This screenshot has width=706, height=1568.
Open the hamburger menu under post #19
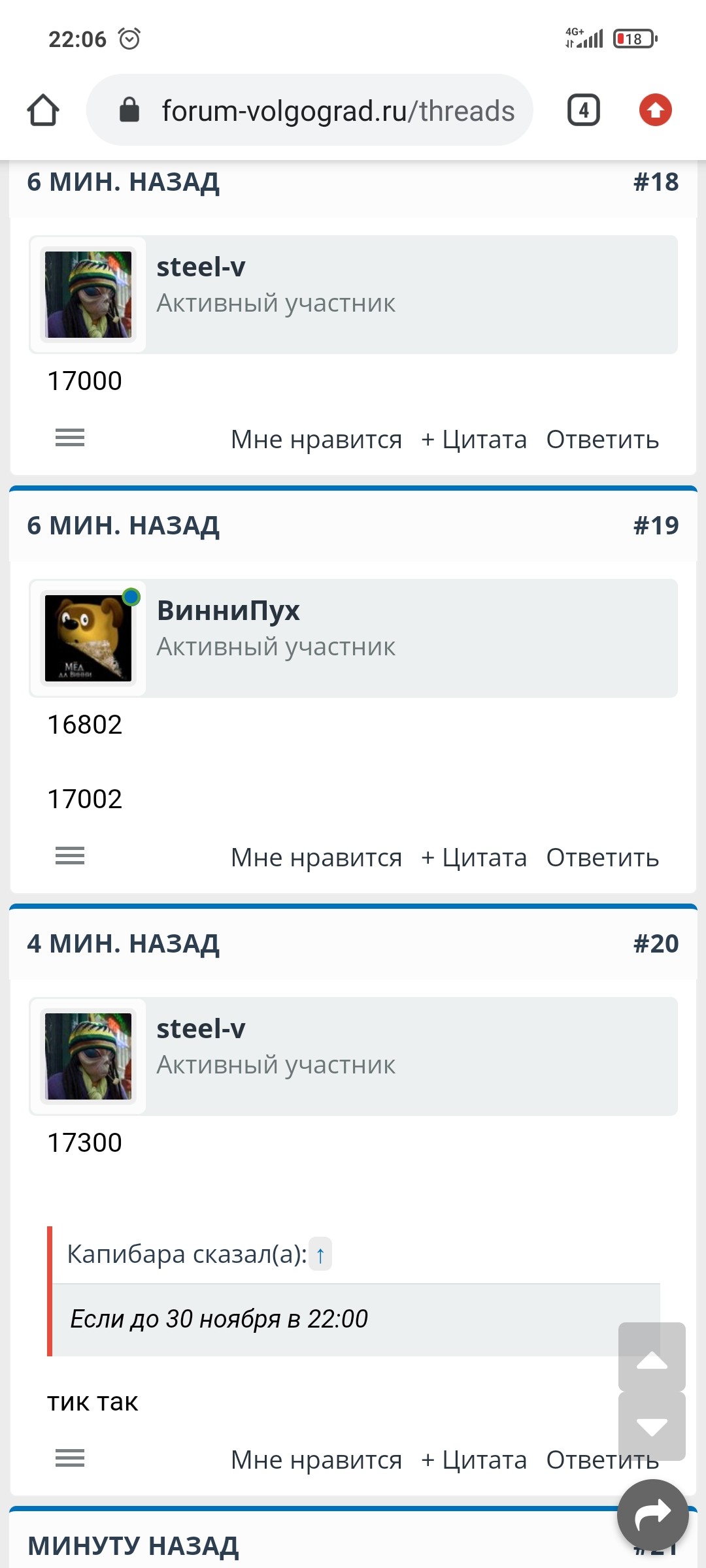pos(70,856)
